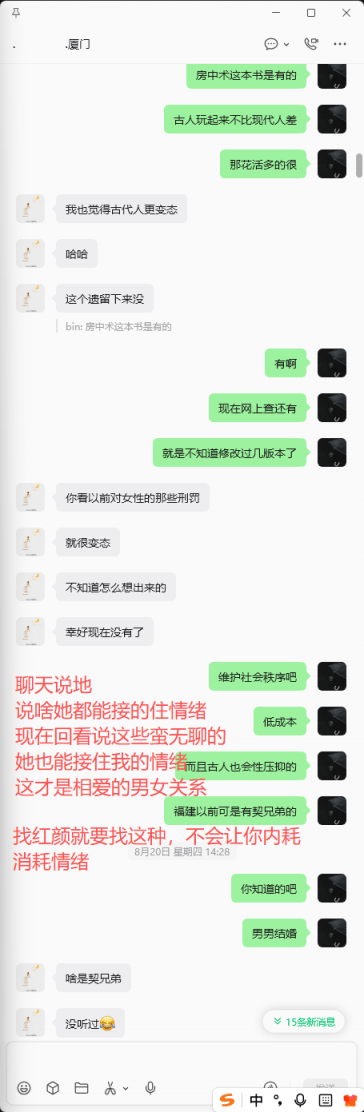Image resolution: width=364 pixels, height=1112 pixels.
Task: Open the Sogou soft keyboard icon
Action: pos(325,1100)
